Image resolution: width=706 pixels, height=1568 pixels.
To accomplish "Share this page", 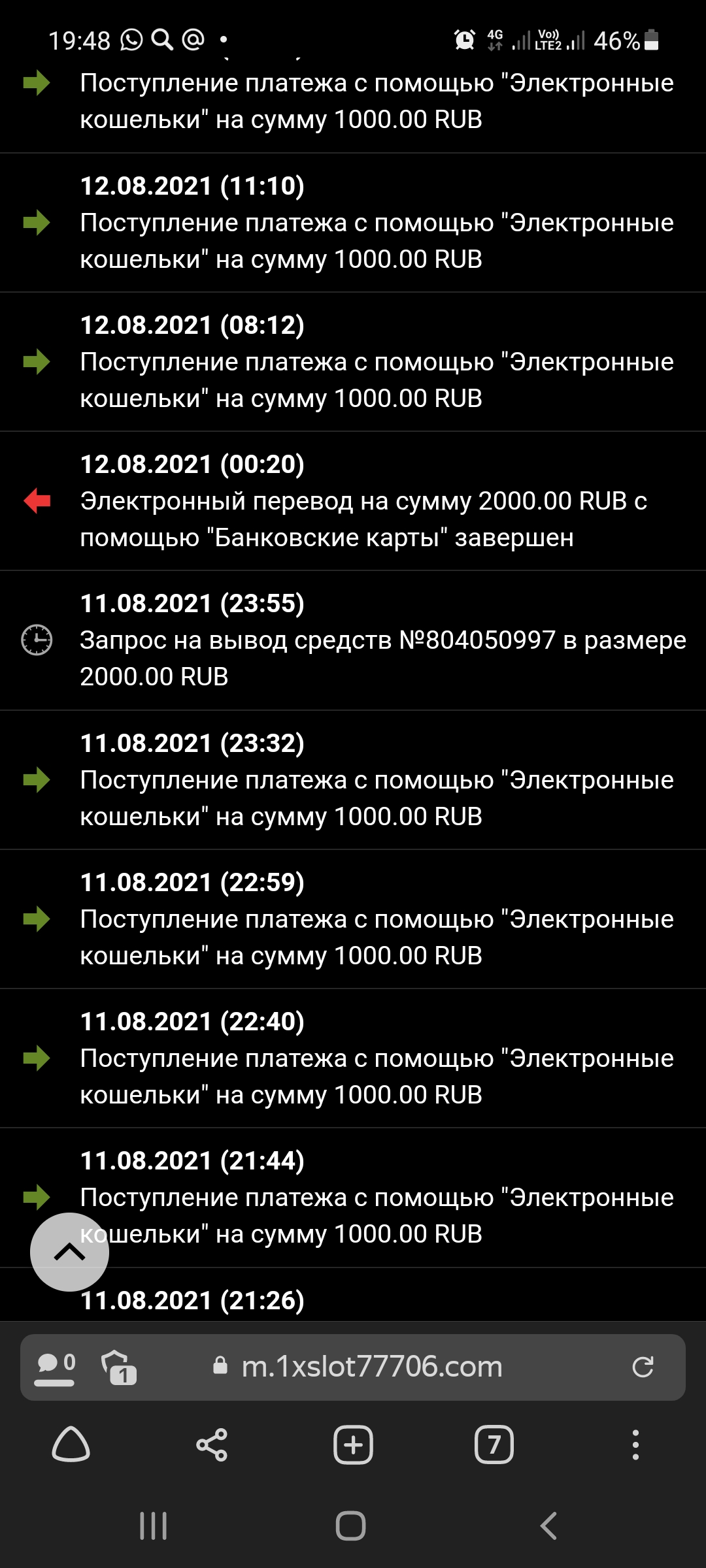I will [212, 1445].
